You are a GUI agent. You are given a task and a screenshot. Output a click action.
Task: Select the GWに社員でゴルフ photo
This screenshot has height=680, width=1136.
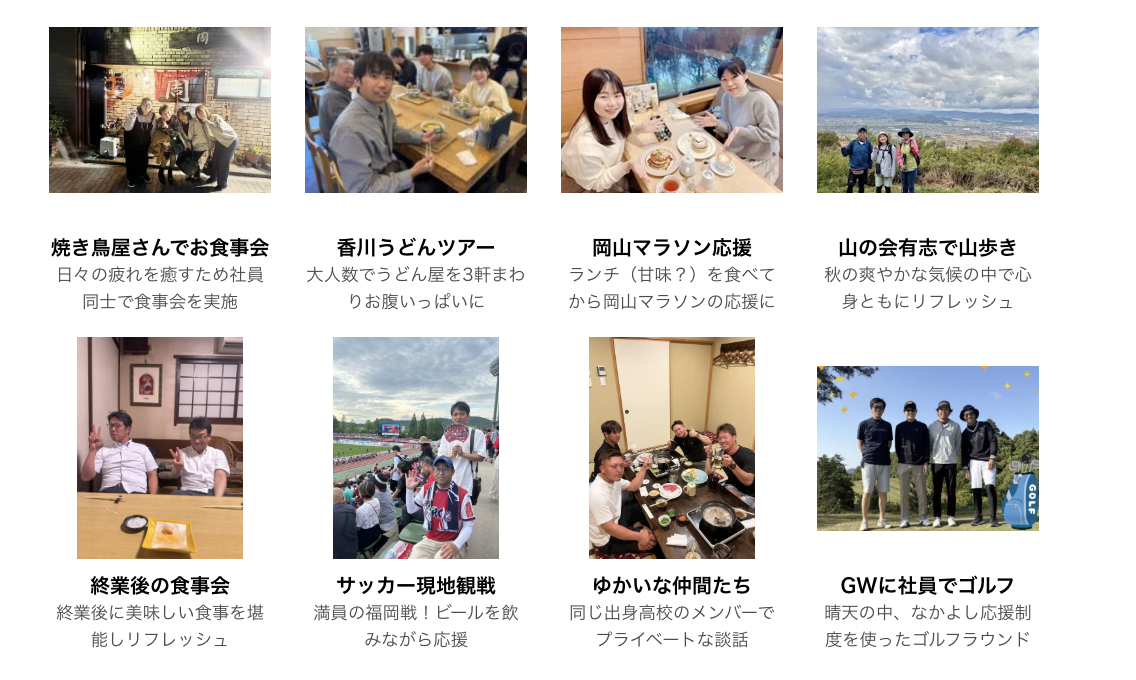[x=928, y=448]
